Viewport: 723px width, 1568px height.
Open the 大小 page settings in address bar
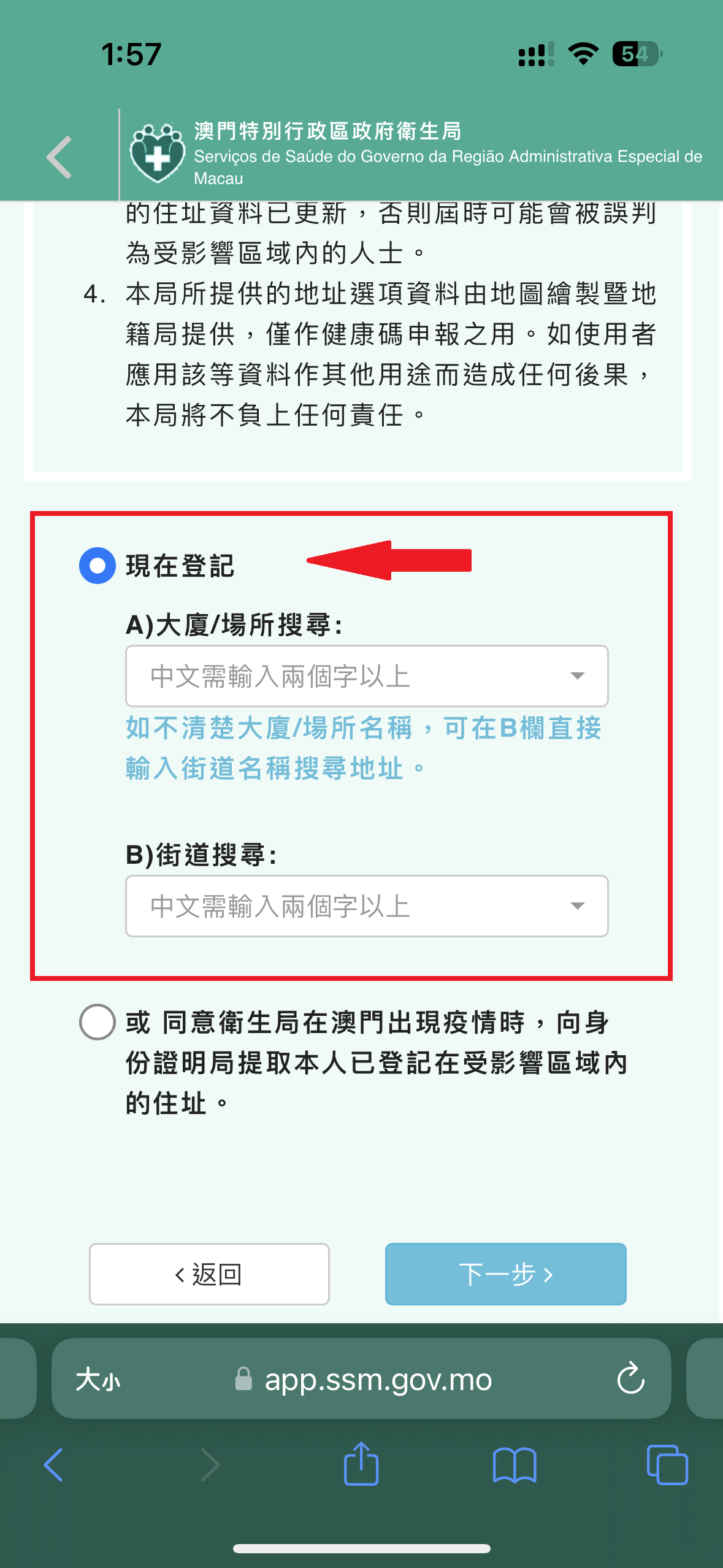(98, 1380)
